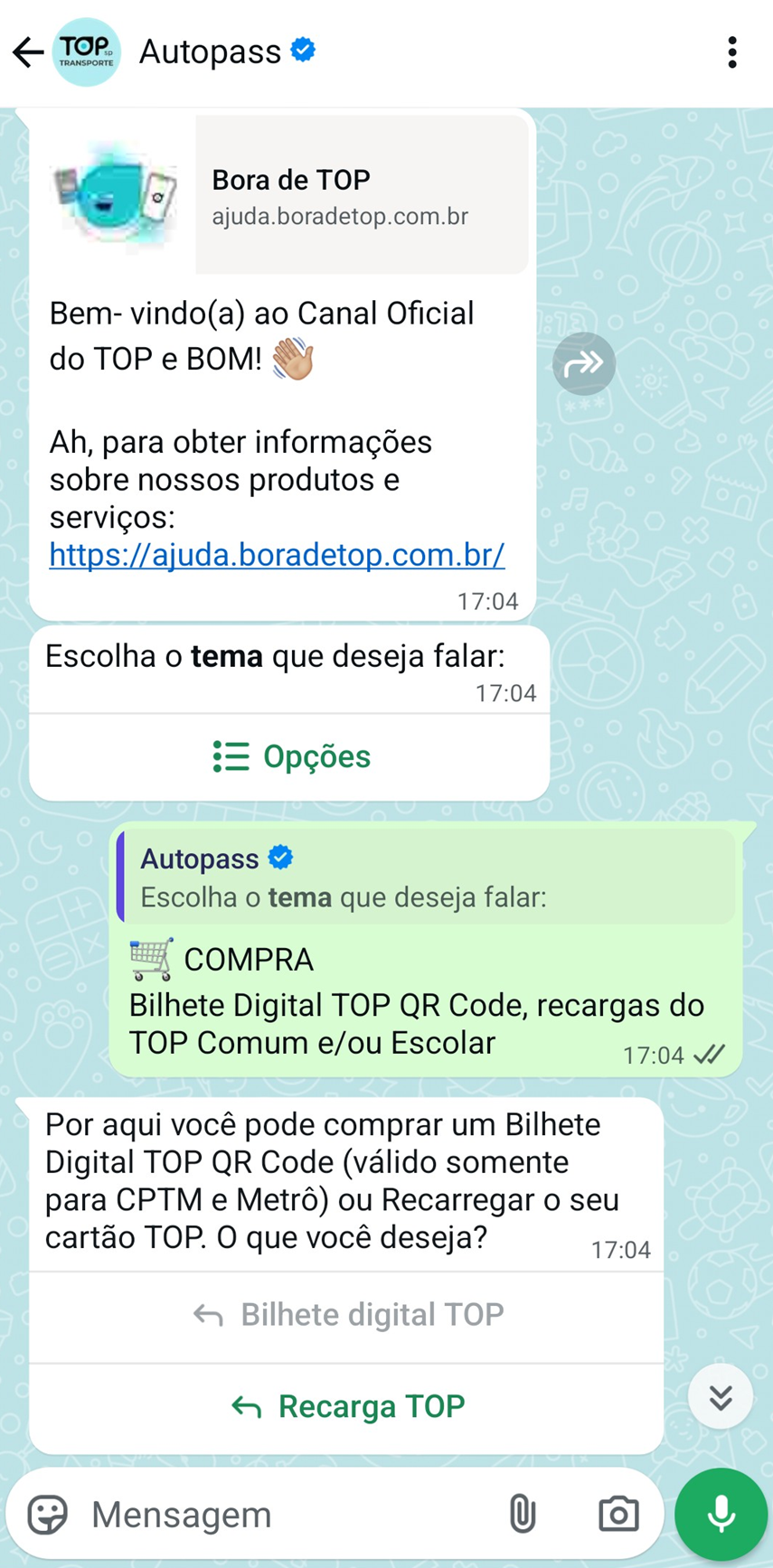
Task: Open the Autopass chat options menu
Action: 732,52
